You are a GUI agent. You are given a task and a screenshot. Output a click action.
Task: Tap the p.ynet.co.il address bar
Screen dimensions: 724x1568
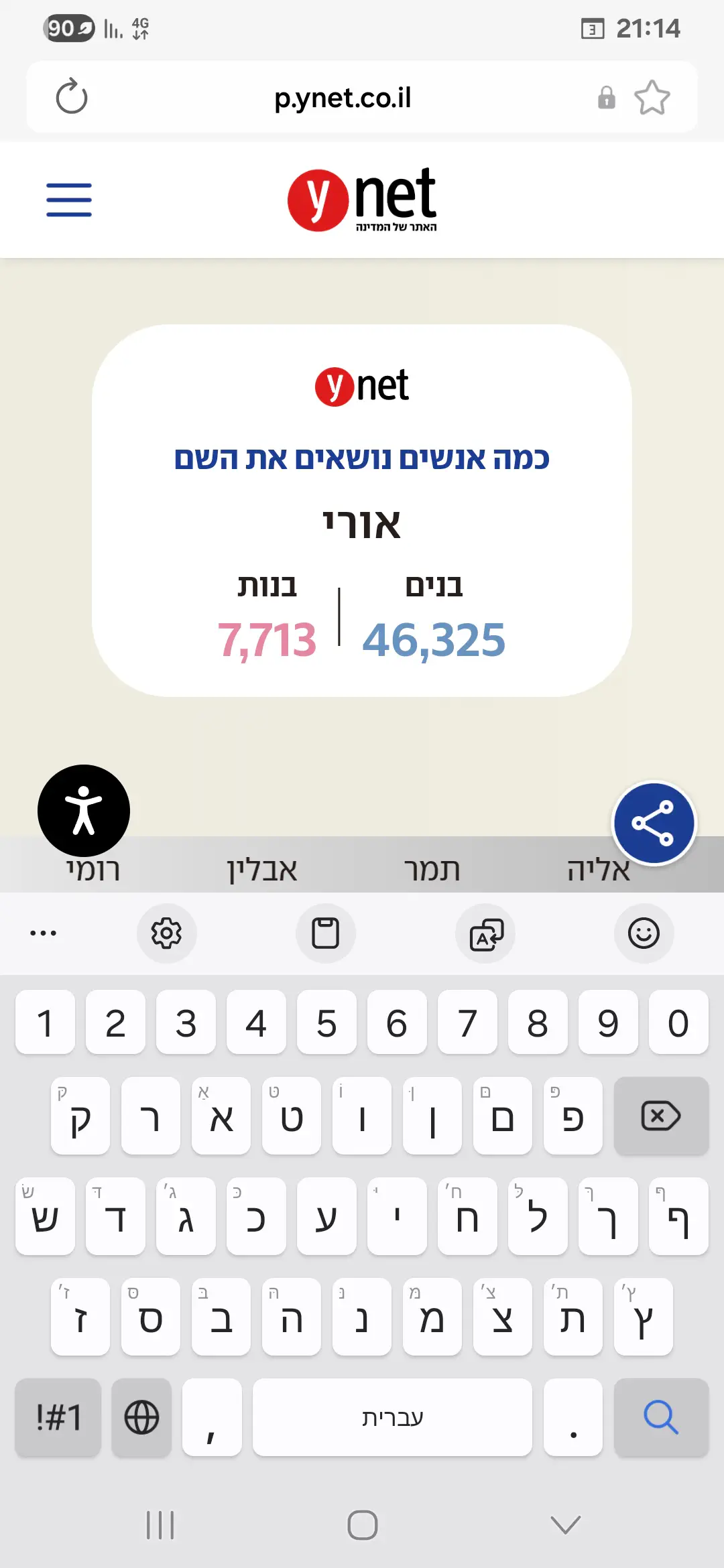click(x=343, y=98)
